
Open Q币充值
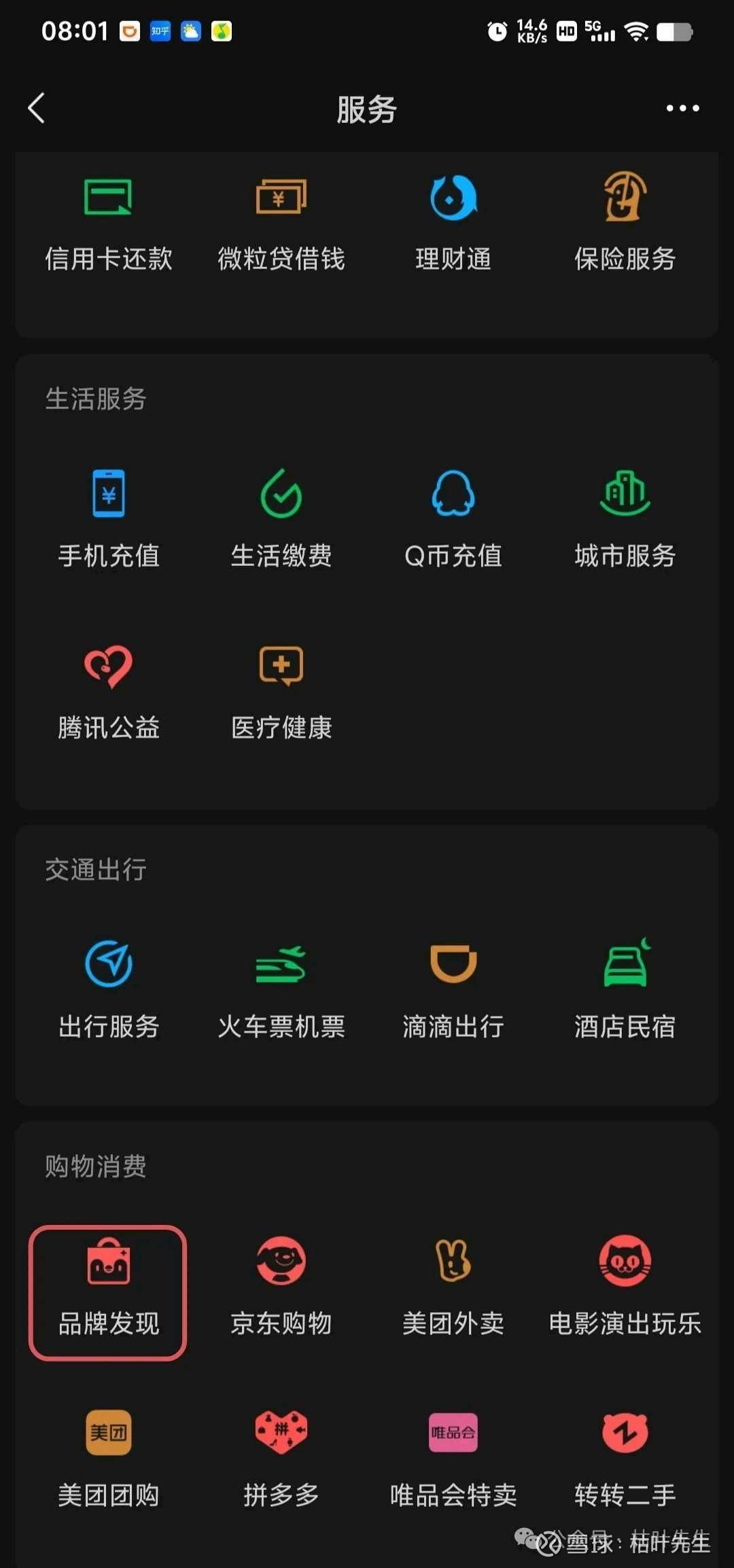(453, 520)
